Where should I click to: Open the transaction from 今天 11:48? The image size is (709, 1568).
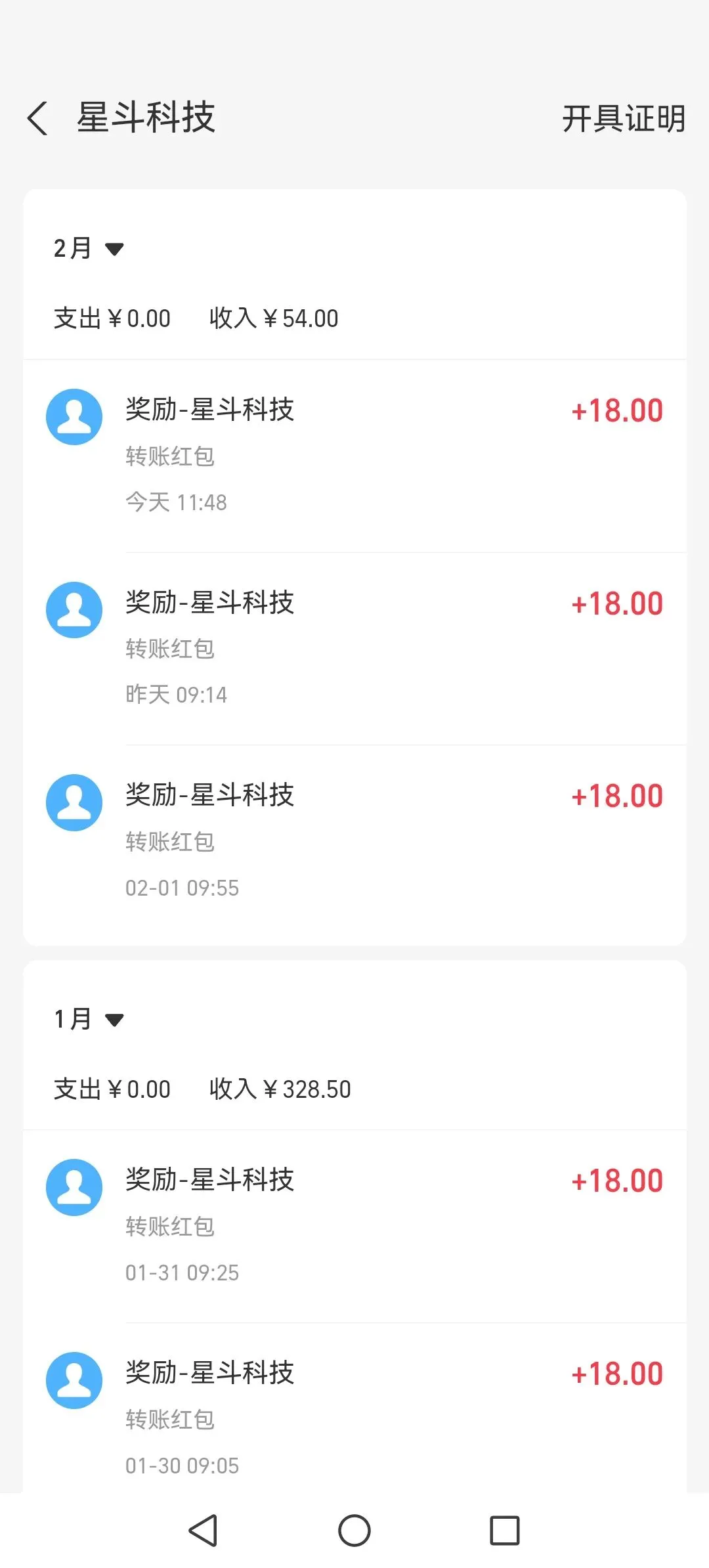354,456
